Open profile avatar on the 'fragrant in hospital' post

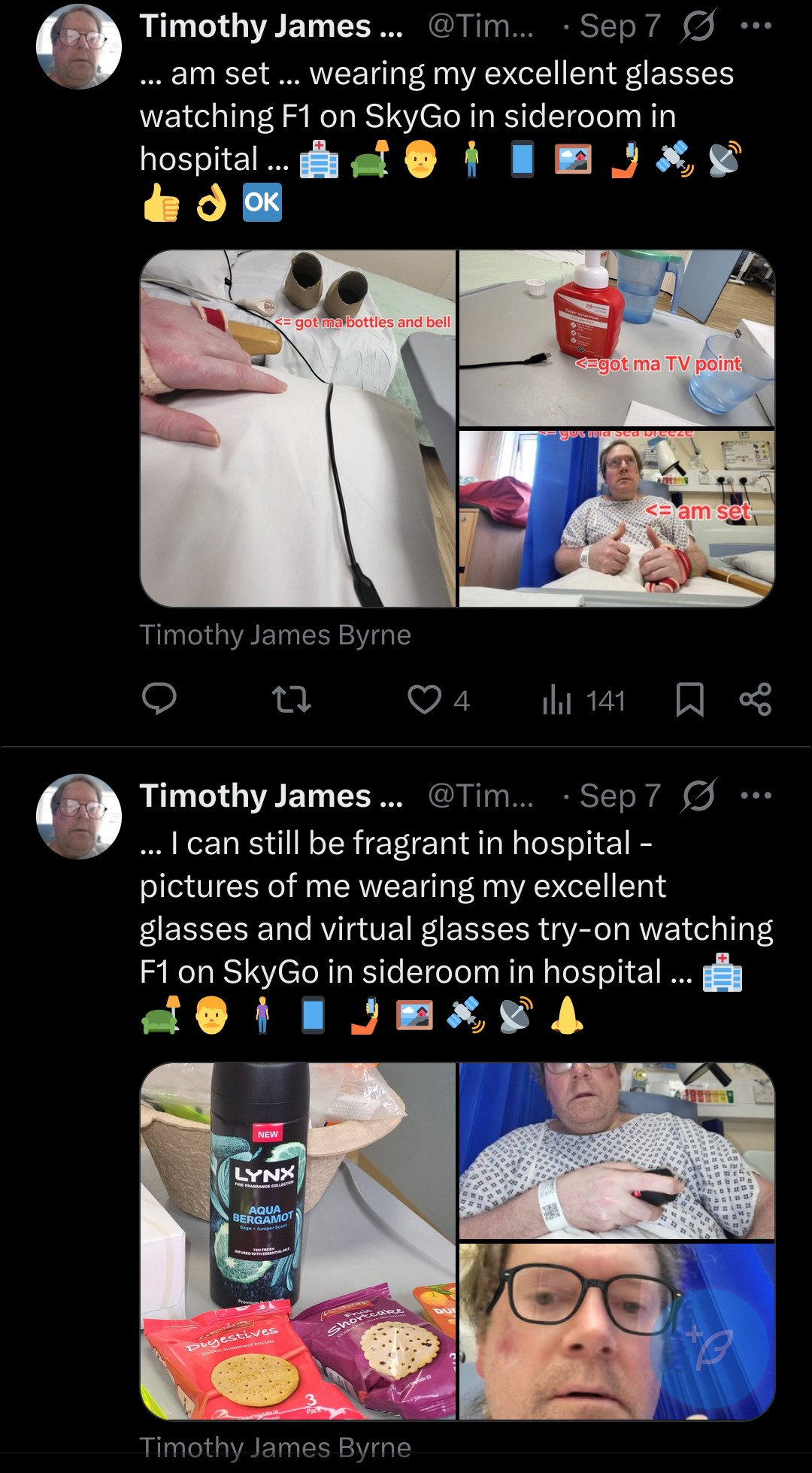[x=79, y=817]
